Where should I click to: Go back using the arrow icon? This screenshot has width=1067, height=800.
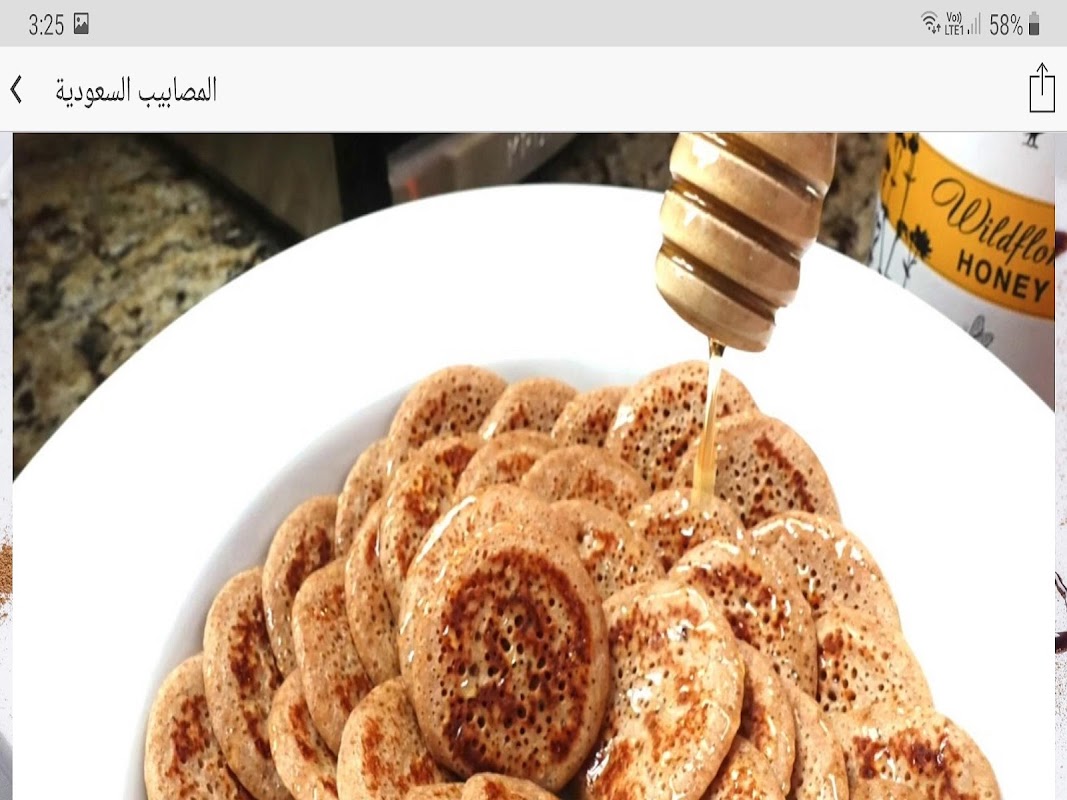point(16,89)
